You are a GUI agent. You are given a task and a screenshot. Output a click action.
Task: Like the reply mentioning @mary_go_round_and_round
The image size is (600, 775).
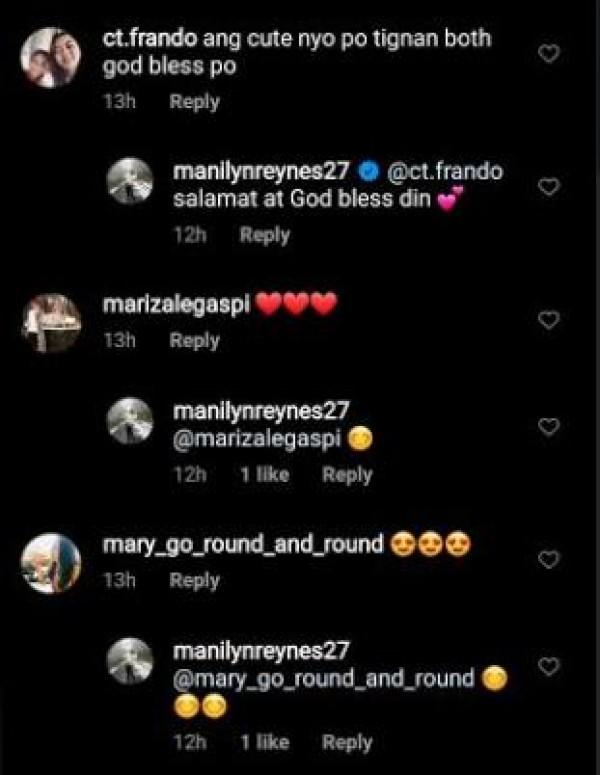tap(548, 665)
